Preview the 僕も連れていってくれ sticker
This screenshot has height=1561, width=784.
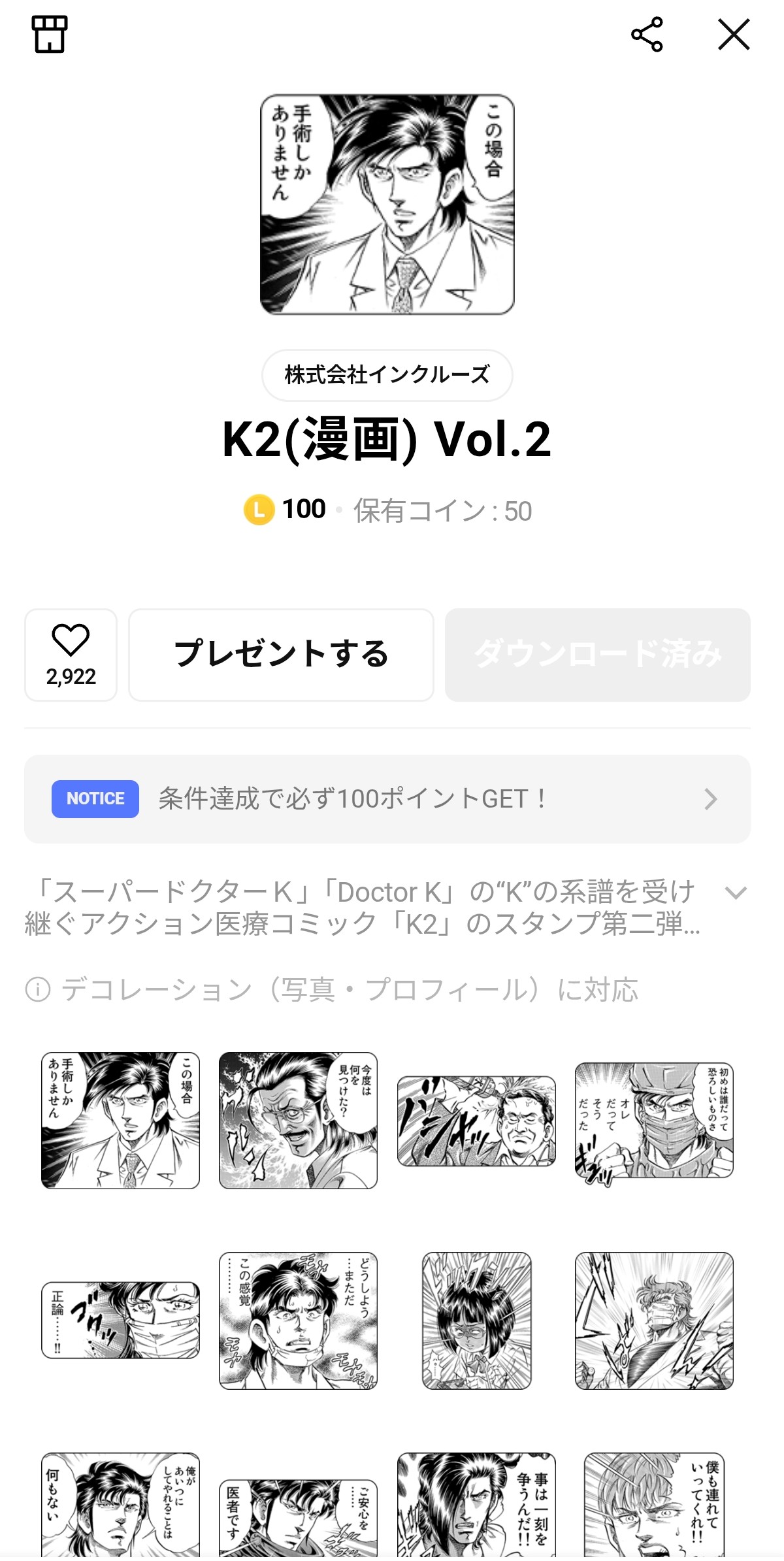654,1506
